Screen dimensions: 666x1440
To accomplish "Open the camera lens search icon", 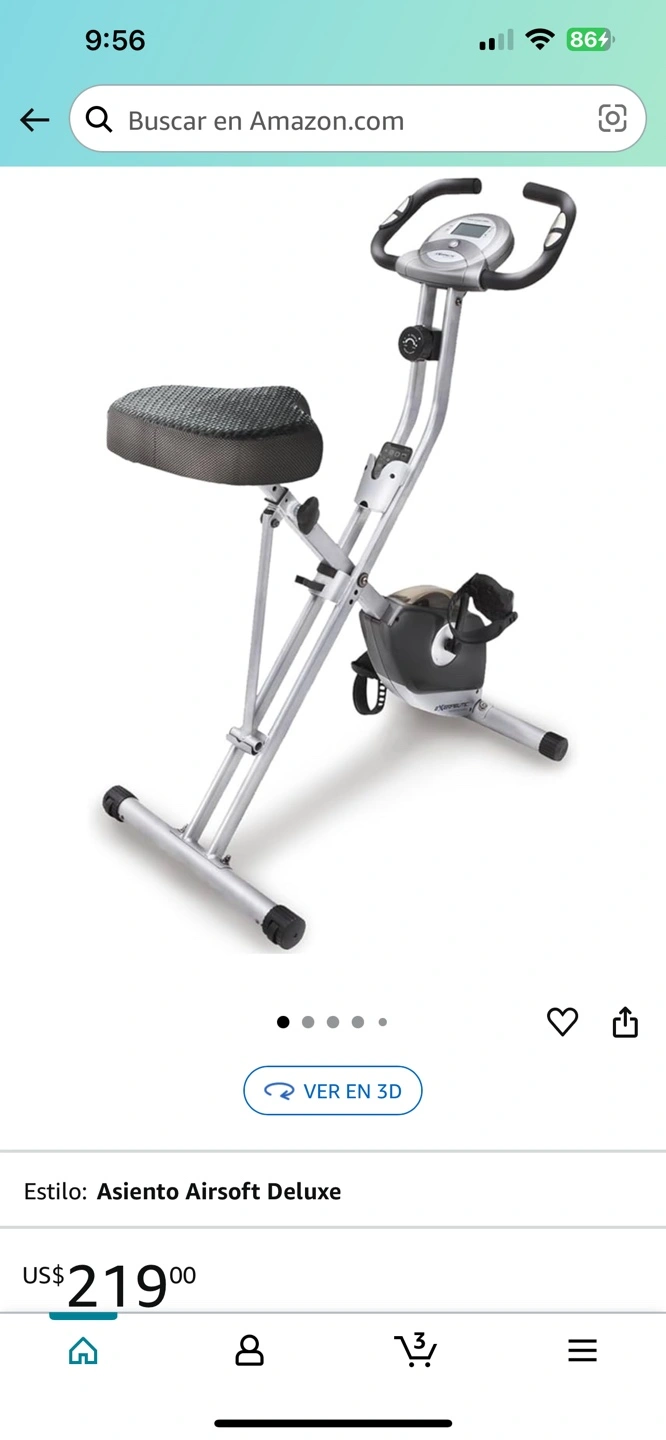I will coord(612,119).
